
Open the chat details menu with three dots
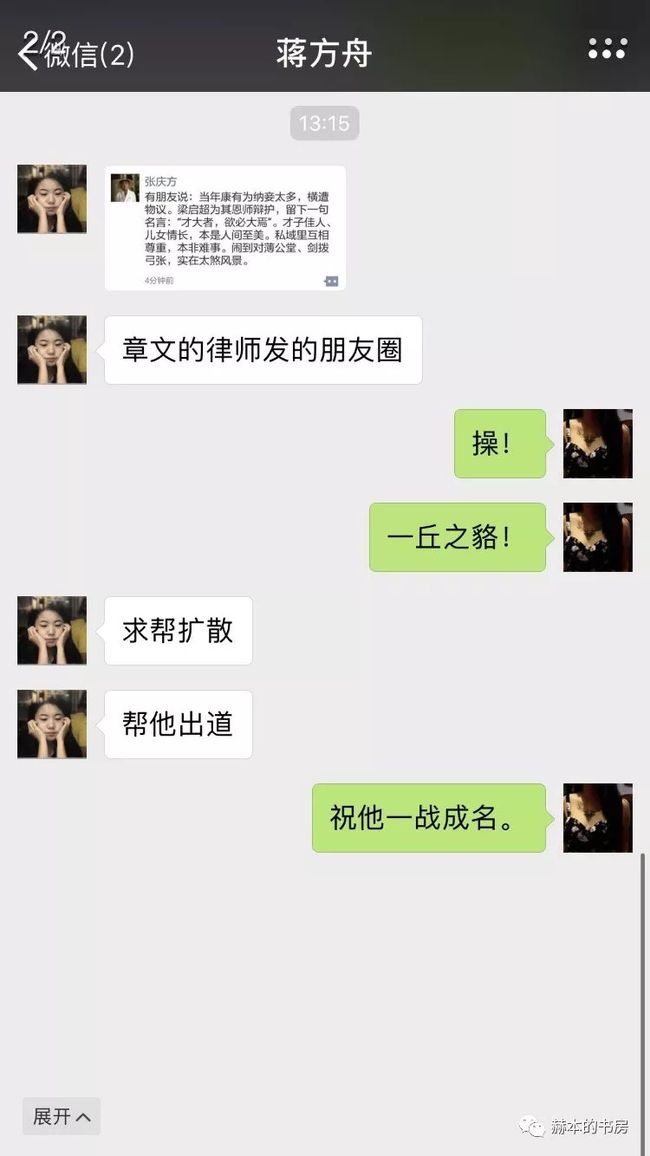(607, 49)
